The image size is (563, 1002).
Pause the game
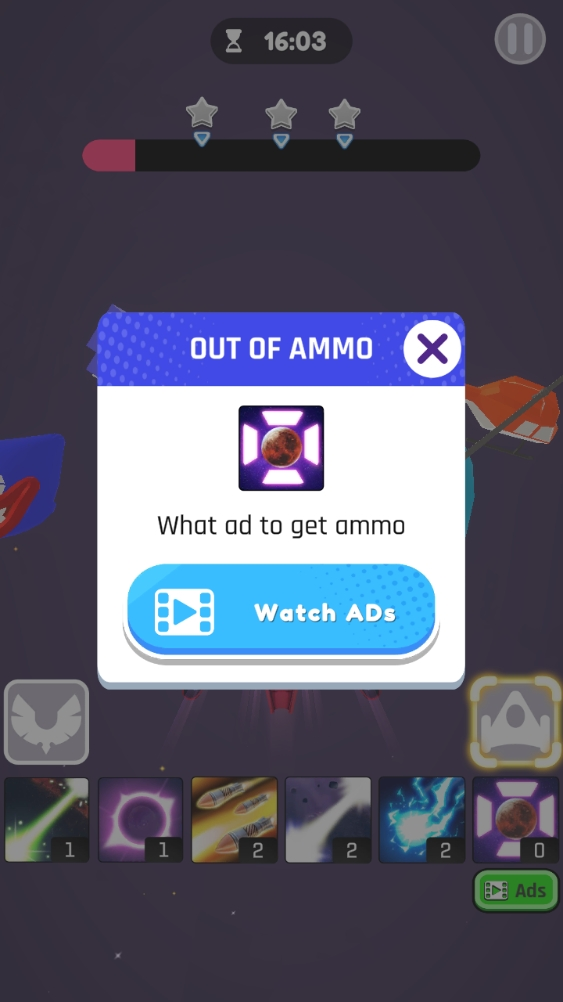pos(520,39)
